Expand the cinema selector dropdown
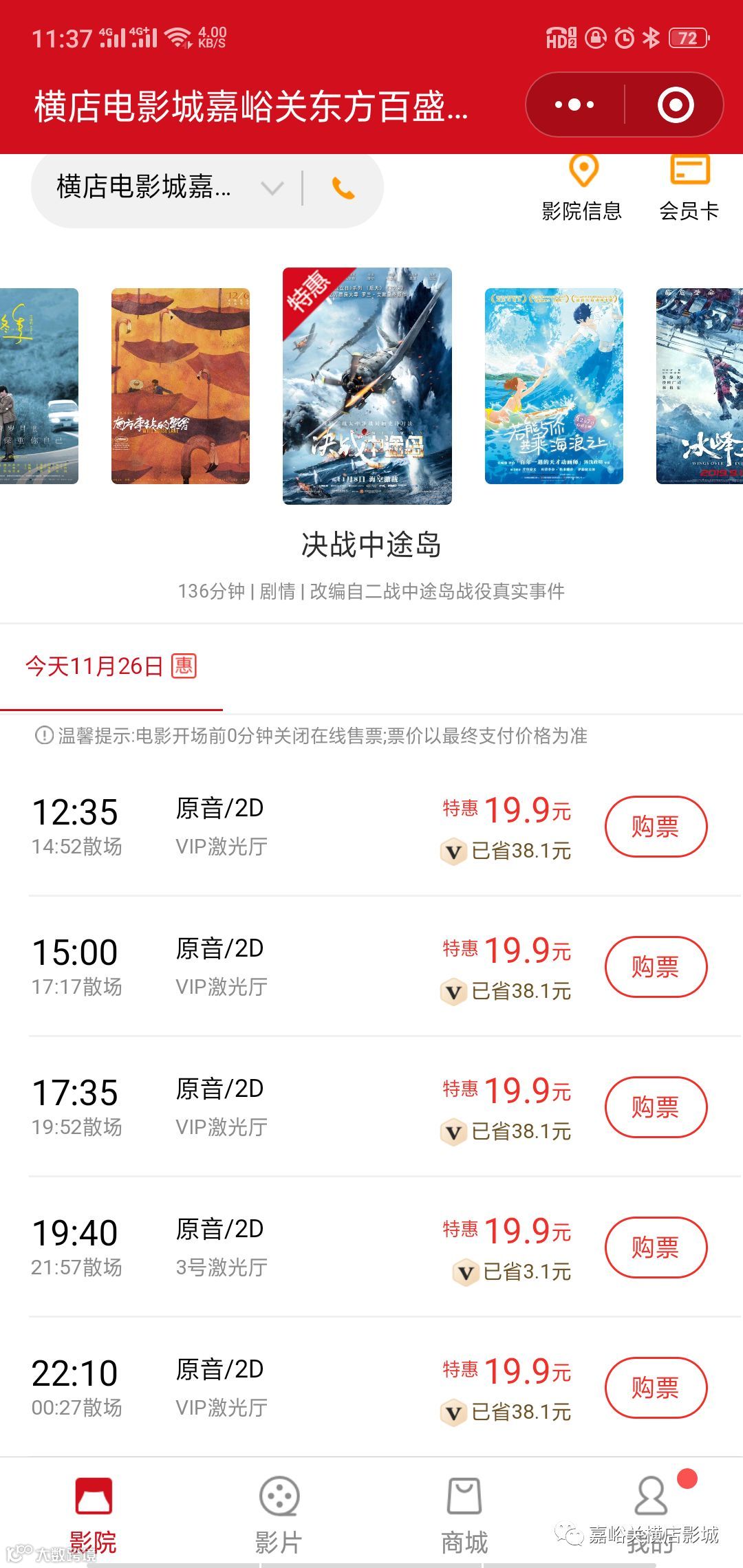Image resolution: width=743 pixels, height=1568 pixels. 272,188
